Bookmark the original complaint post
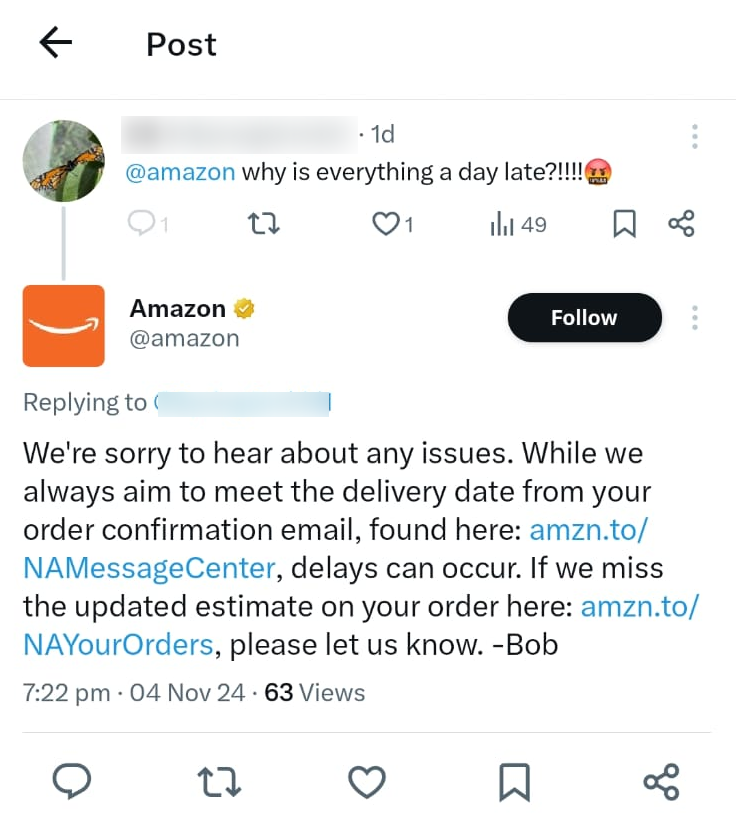Viewport: 736px width, 828px height. [623, 224]
